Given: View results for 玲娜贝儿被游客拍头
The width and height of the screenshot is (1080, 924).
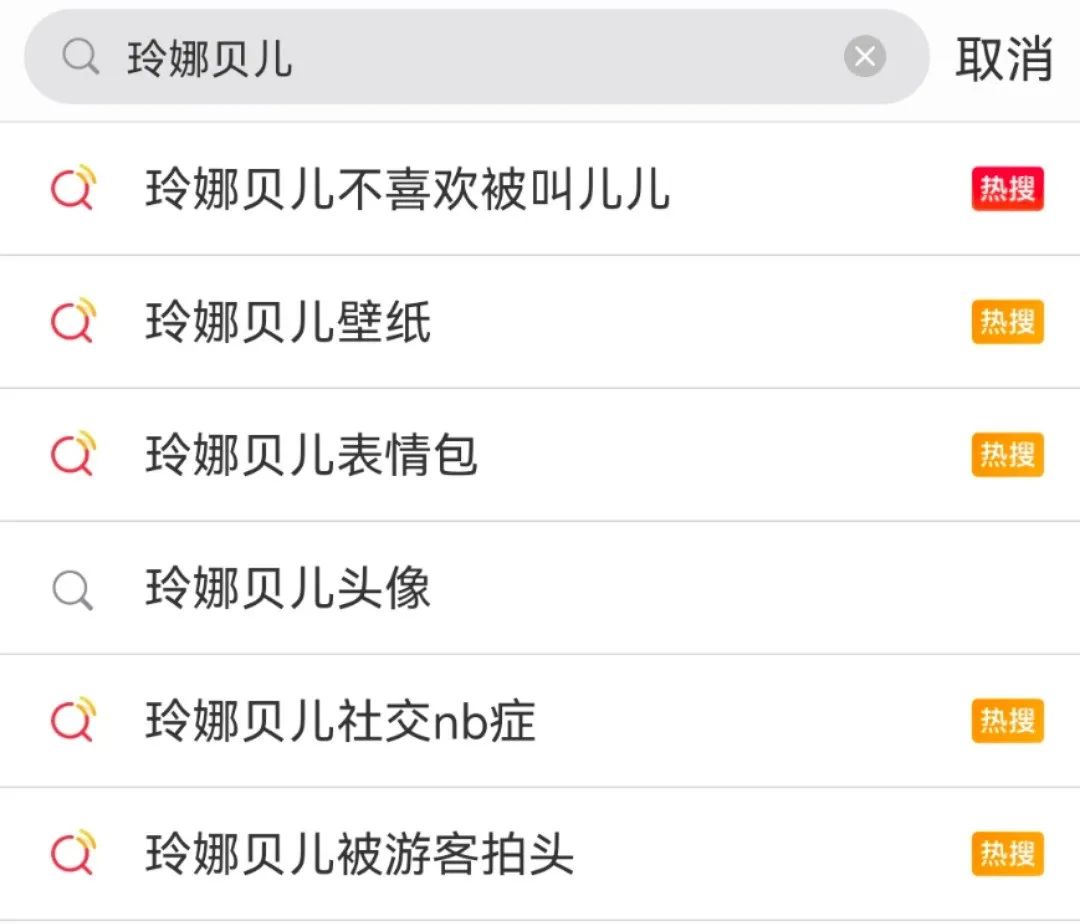Looking at the screenshot, I should tap(360, 854).
